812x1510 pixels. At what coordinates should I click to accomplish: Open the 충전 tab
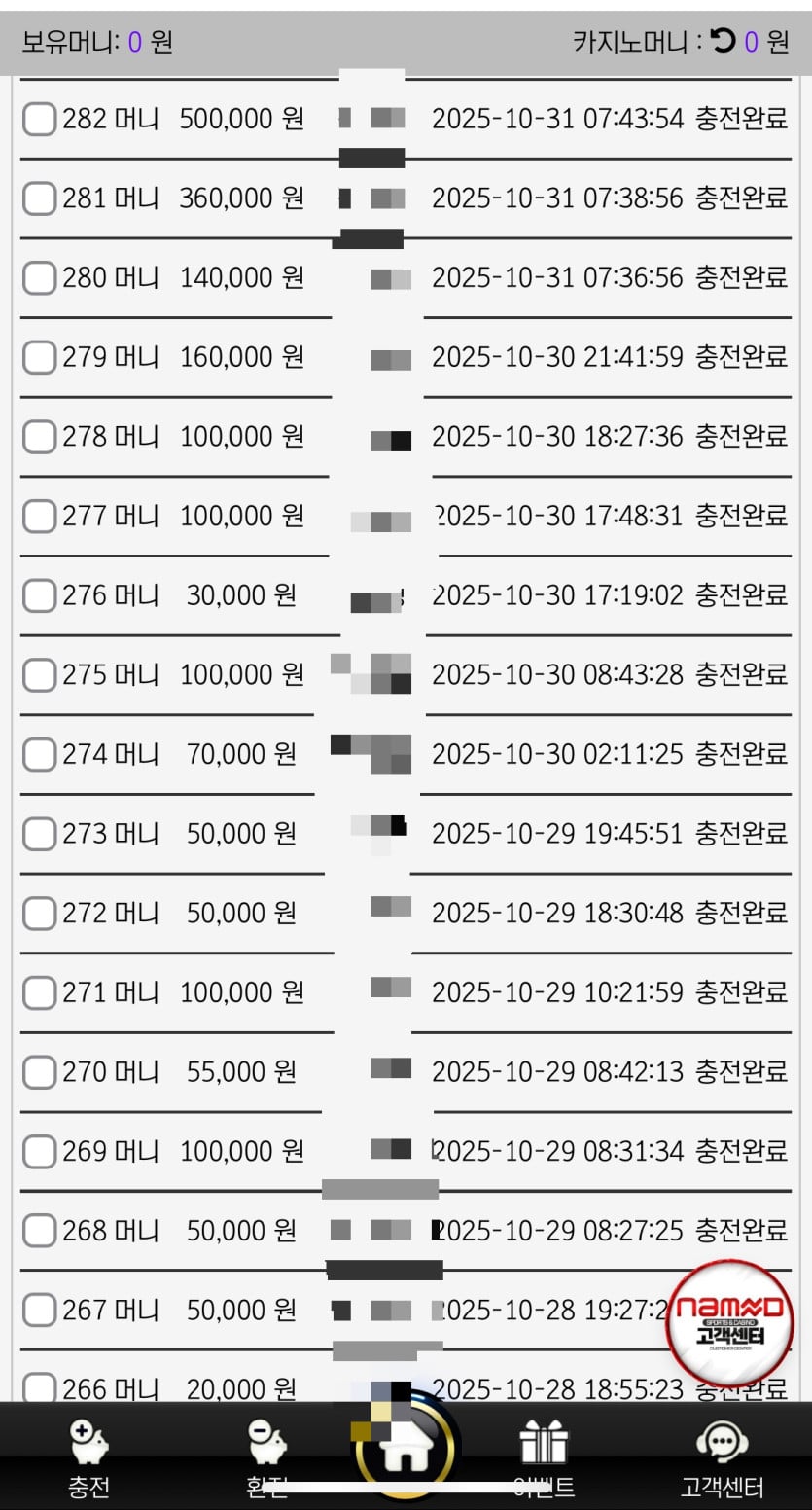click(x=88, y=1457)
